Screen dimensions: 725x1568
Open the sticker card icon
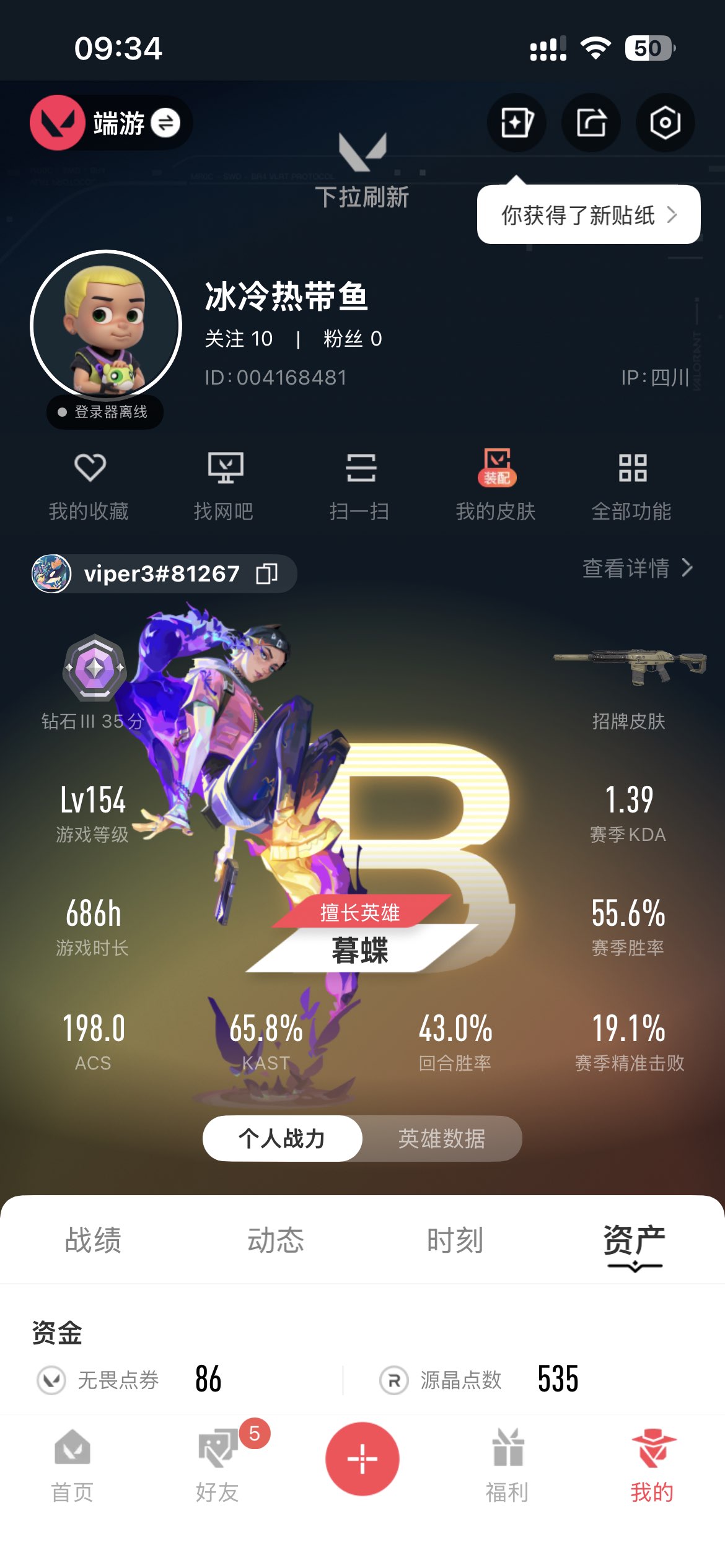516,123
